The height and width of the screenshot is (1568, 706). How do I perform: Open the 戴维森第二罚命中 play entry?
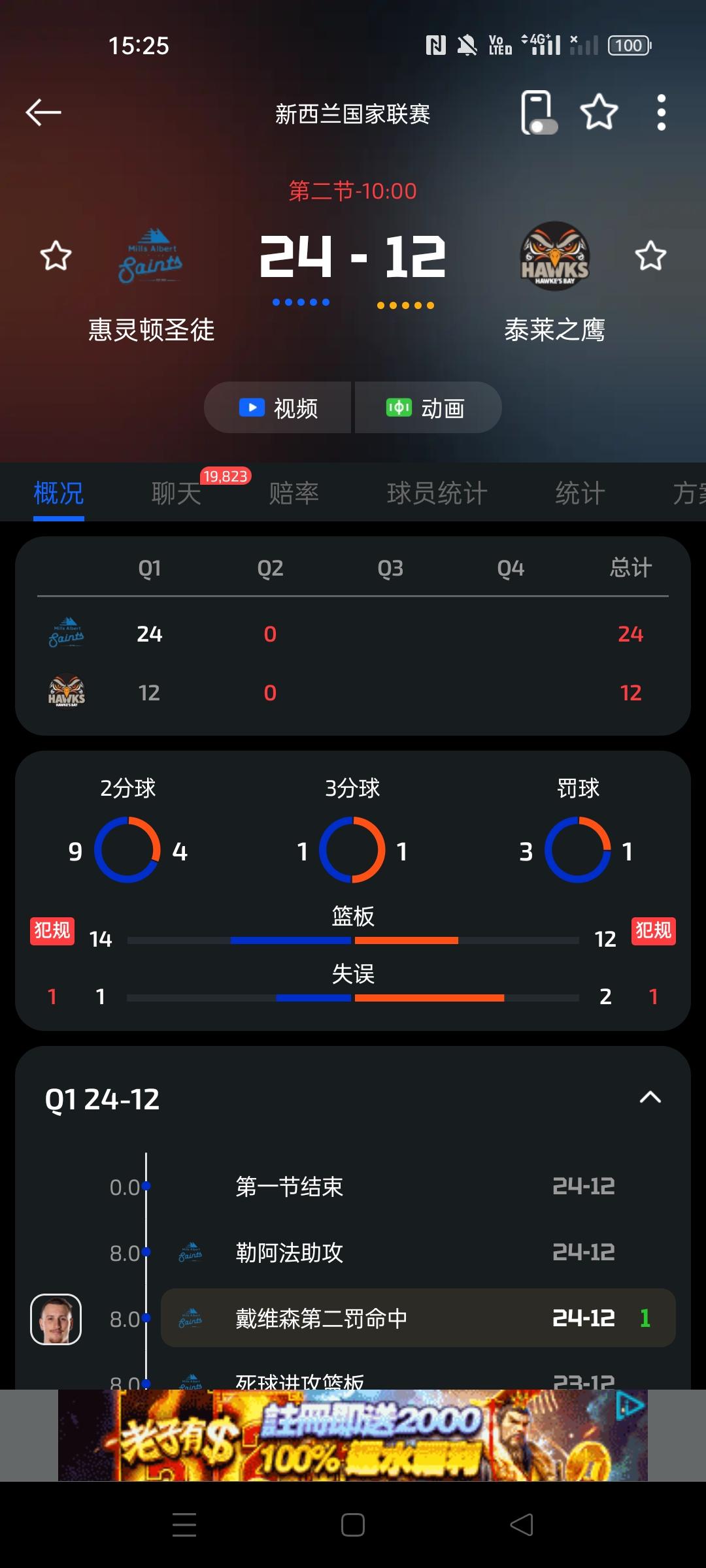[x=418, y=1318]
